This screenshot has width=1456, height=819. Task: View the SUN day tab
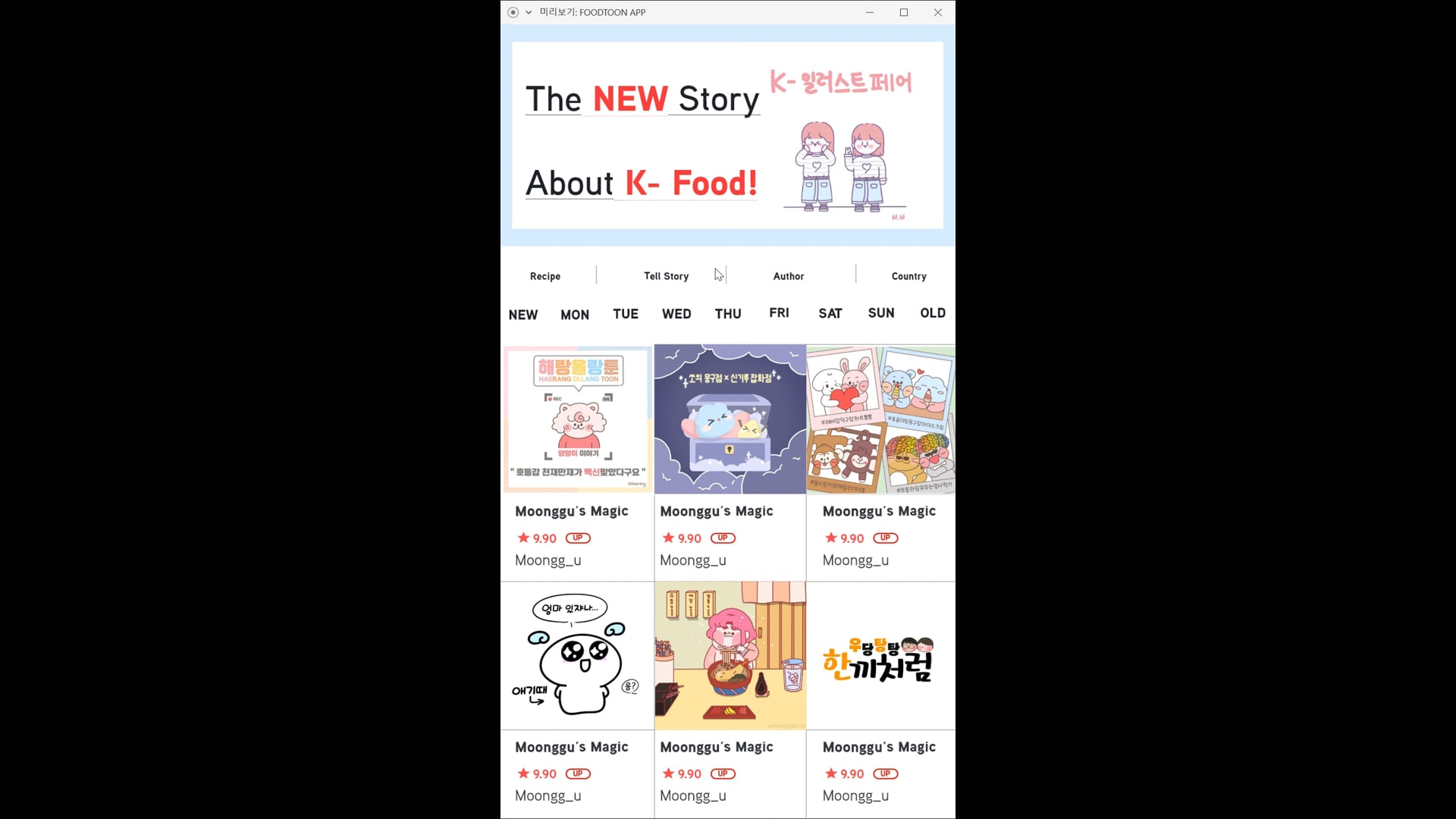[880, 312]
